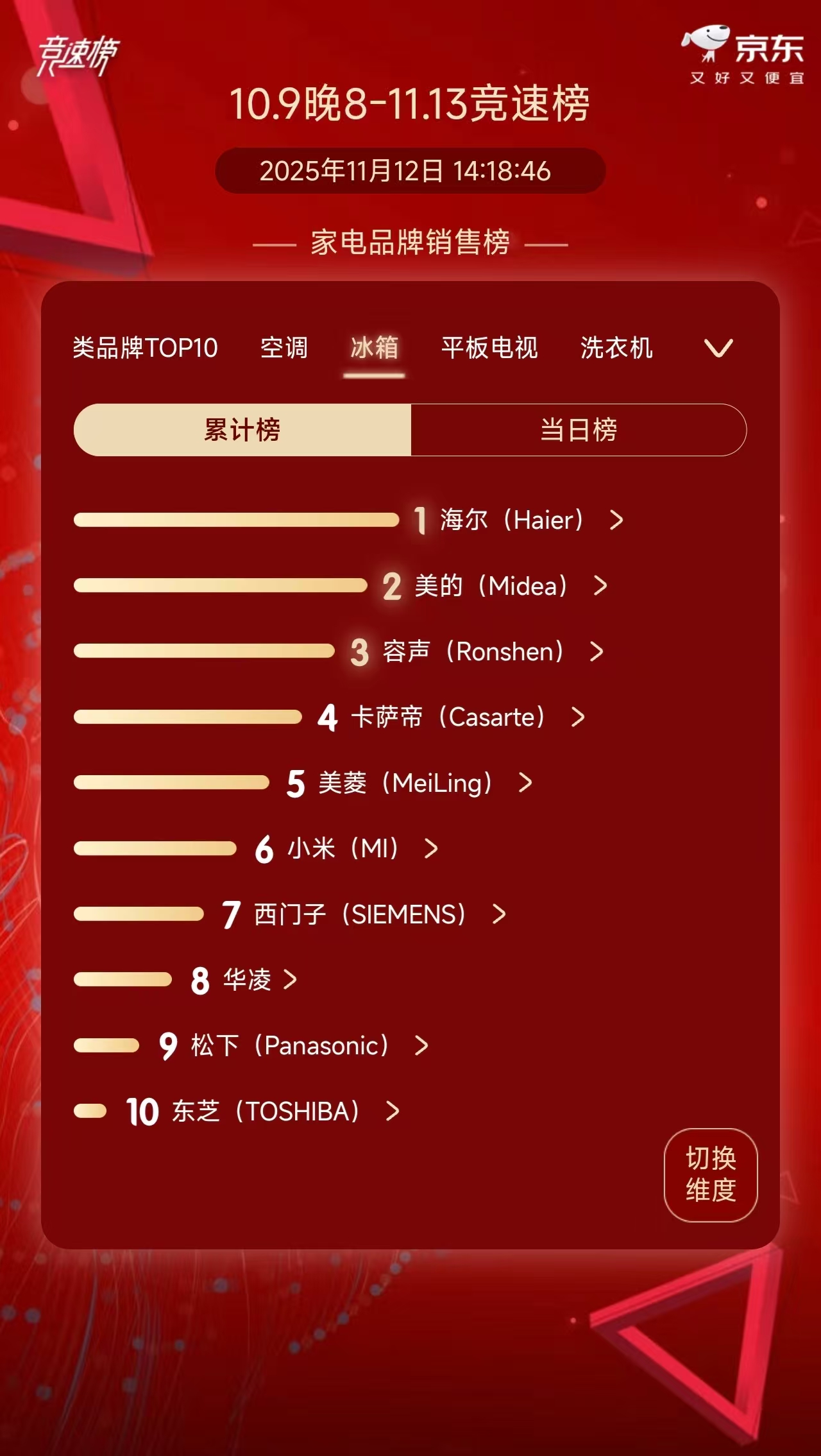View the 西门子 (SIEMENS) brand entry
821x1456 pixels.
[364, 914]
